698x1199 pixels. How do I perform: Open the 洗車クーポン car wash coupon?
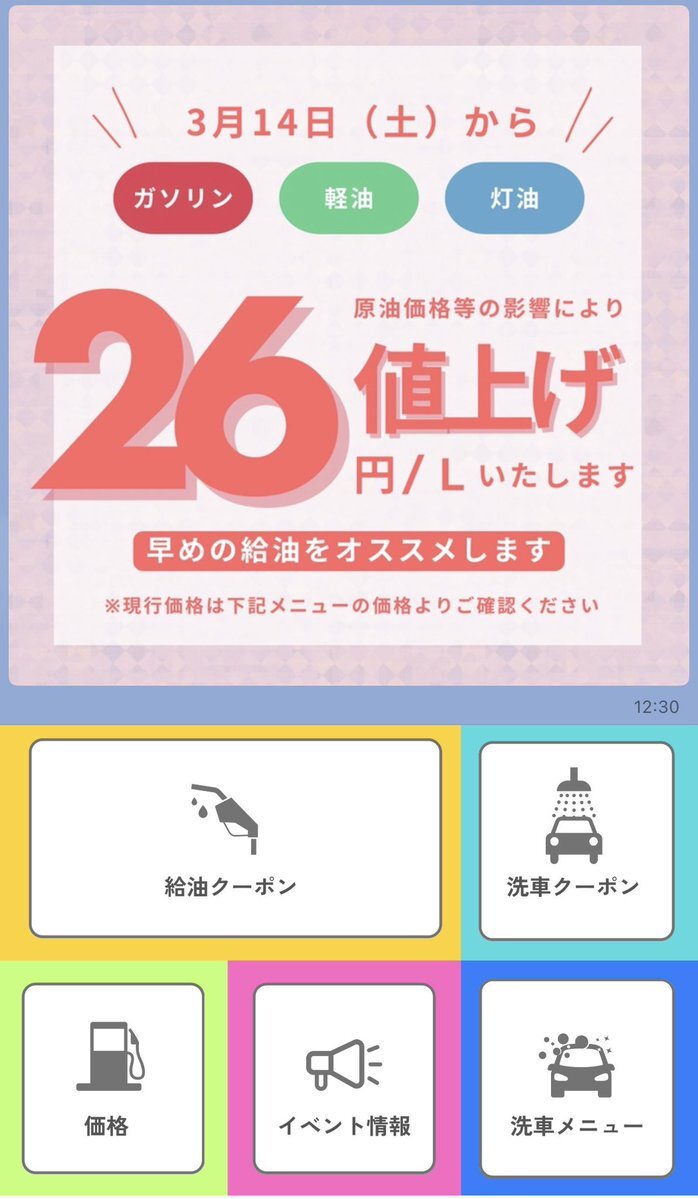[x=576, y=840]
